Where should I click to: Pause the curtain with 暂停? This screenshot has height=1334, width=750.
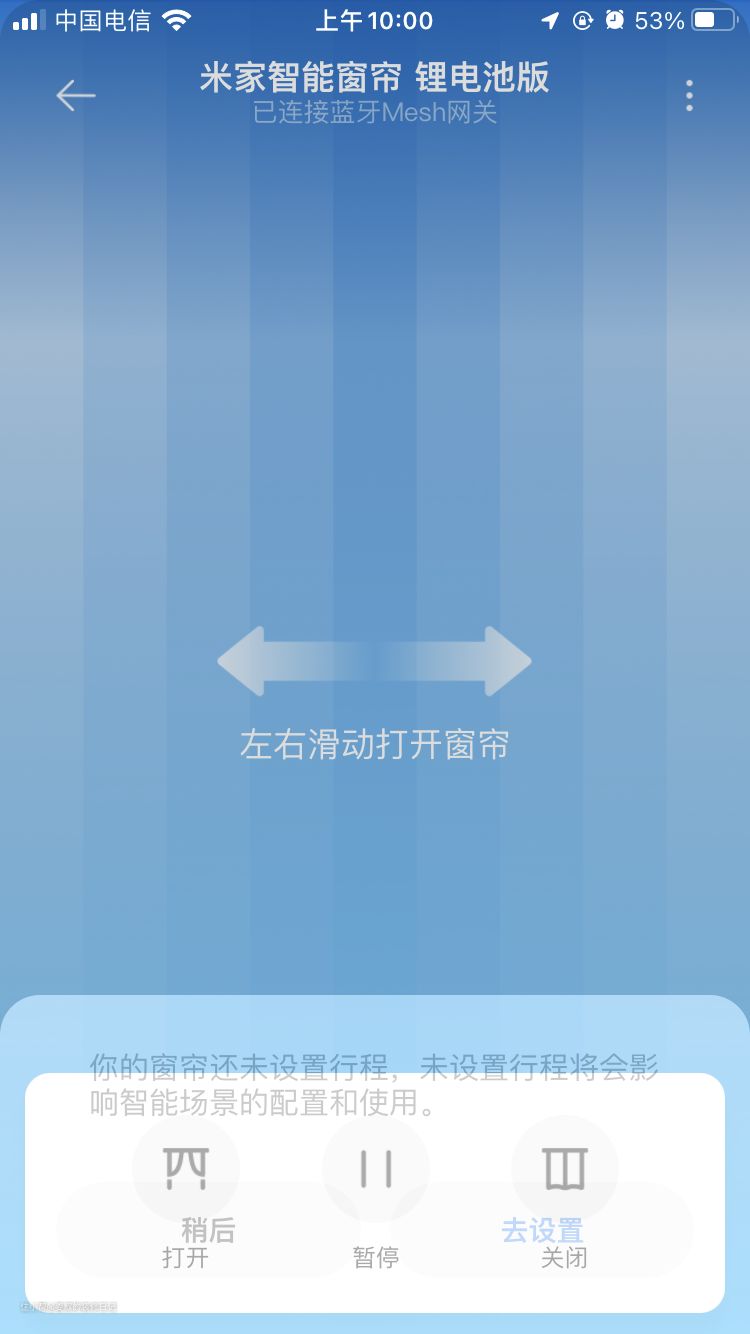[376, 1170]
